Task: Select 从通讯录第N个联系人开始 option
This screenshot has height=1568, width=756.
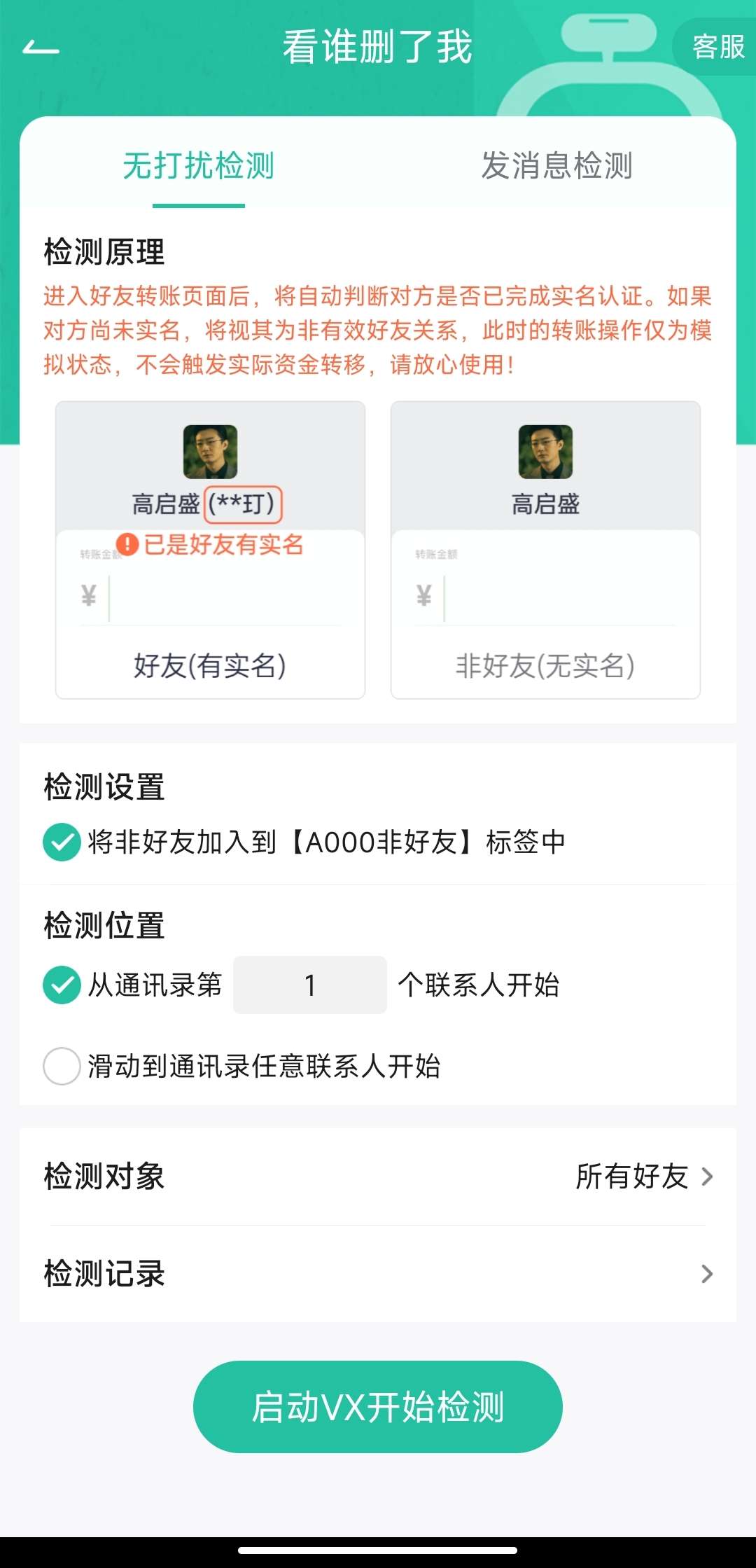Action: [x=62, y=985]
